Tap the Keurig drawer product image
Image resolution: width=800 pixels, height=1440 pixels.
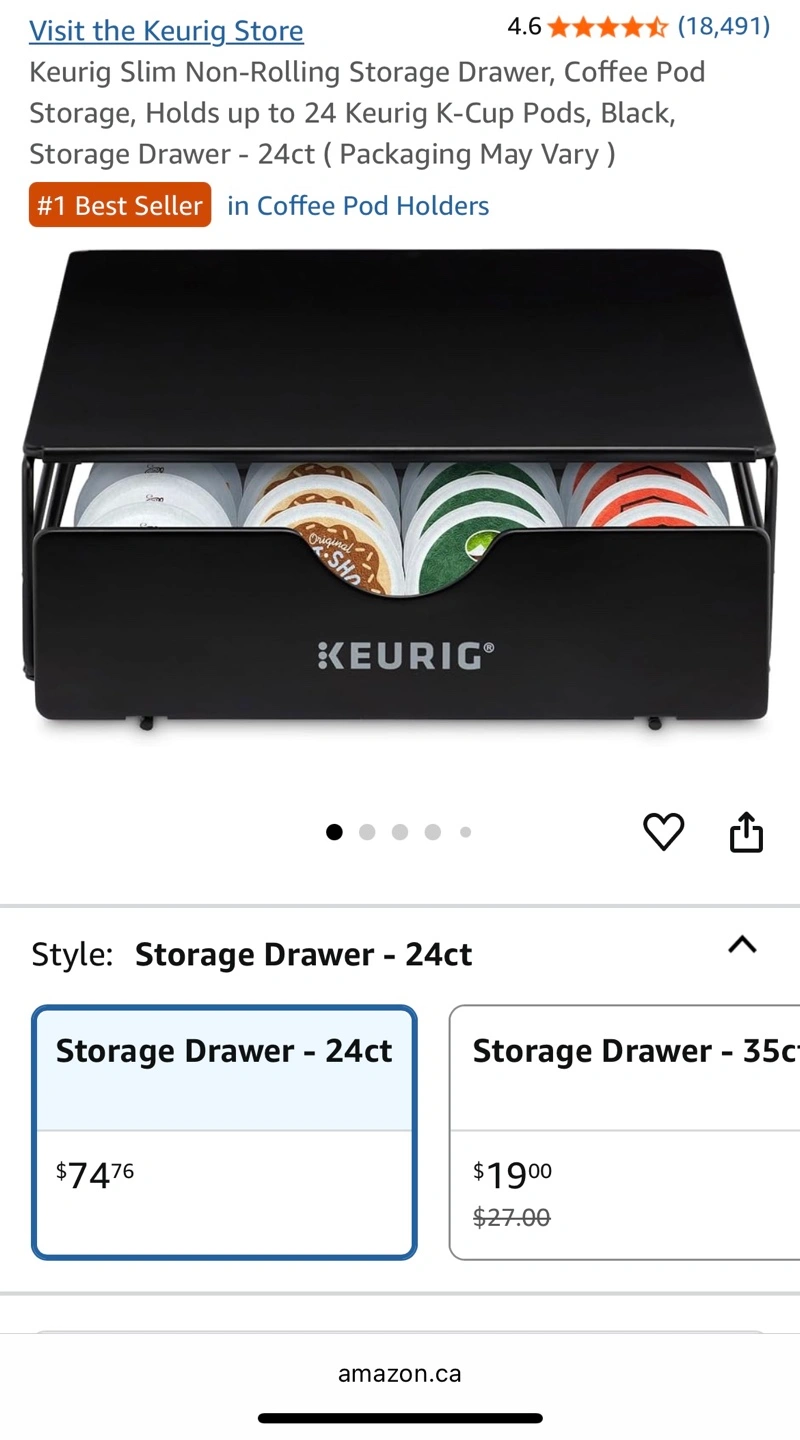(400, 492)
